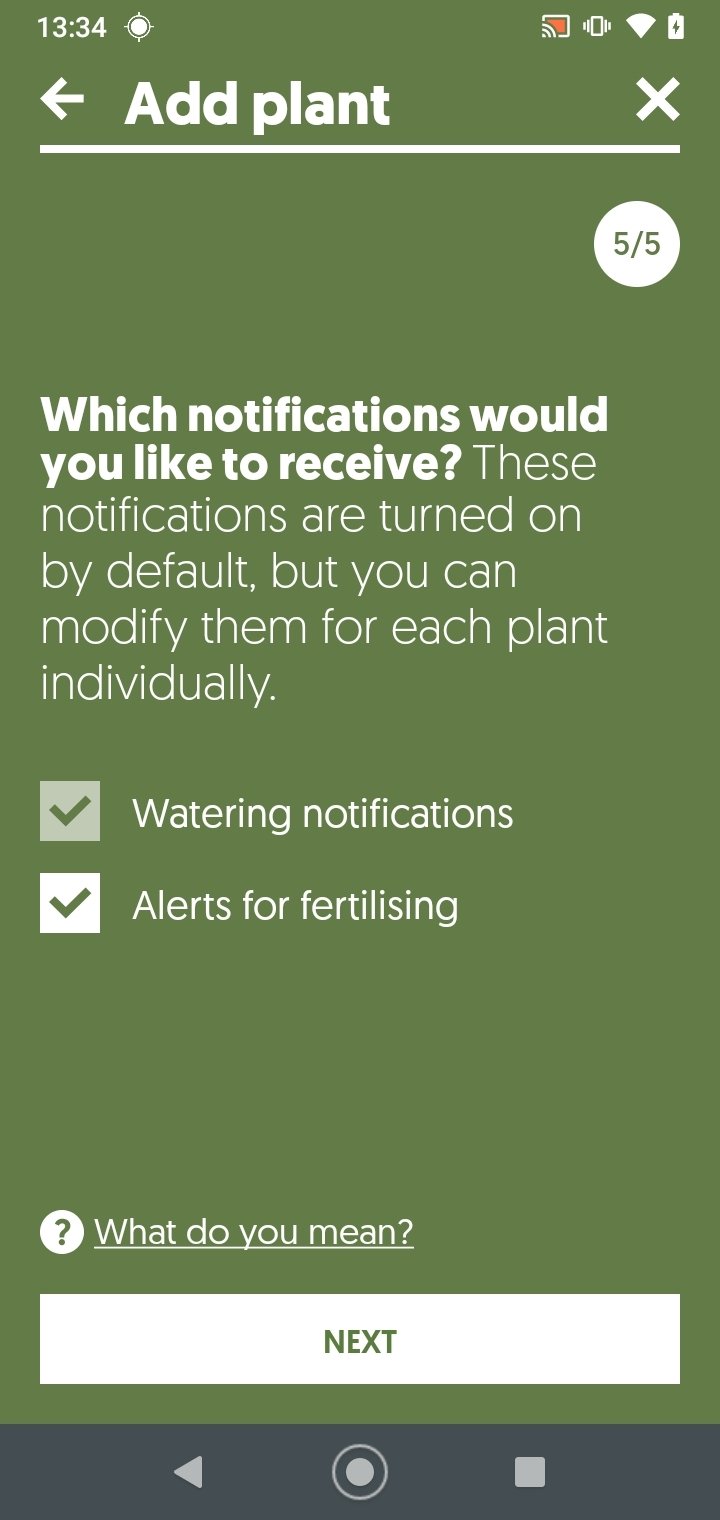Close the Add plant wizard

pyautogui.click(x=657, y=101)
